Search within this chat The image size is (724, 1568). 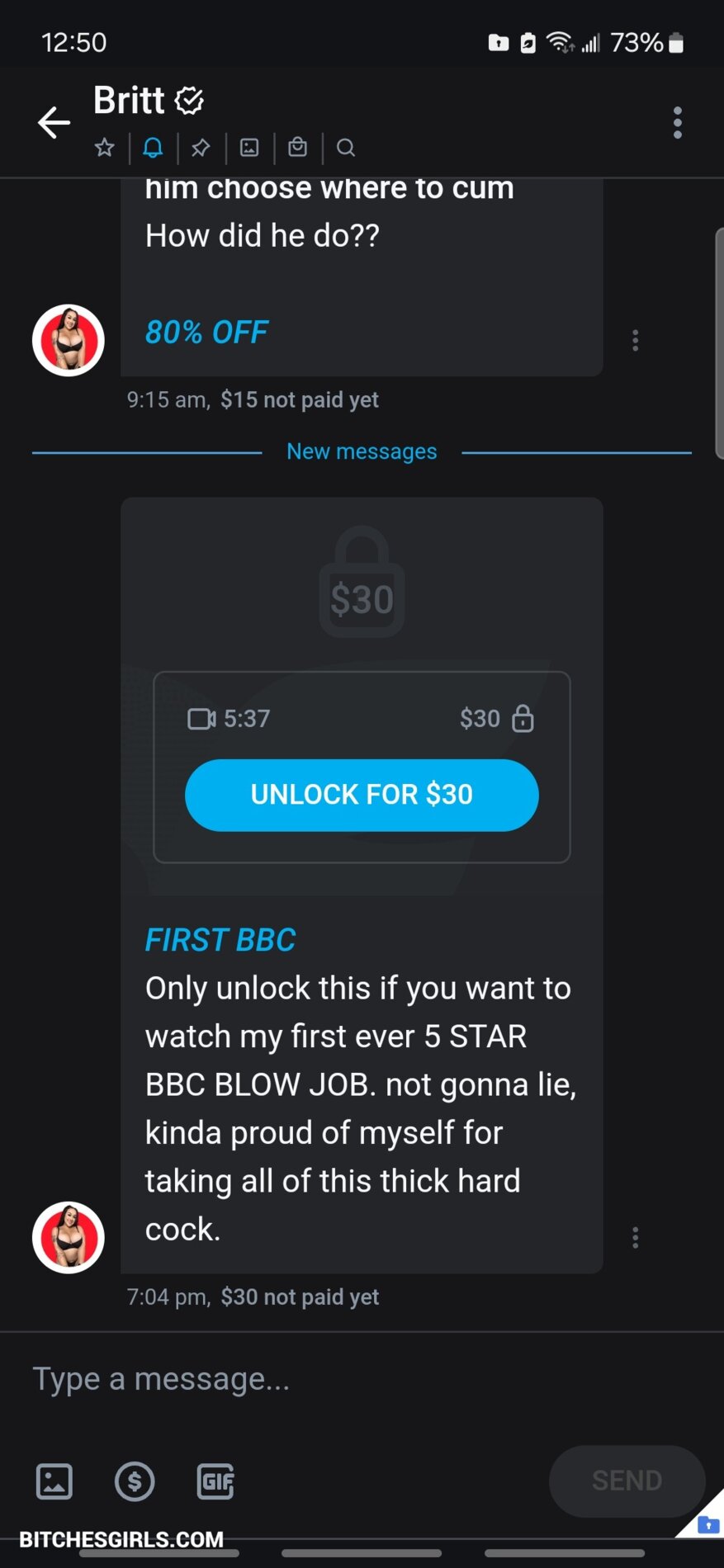tap(346, 148)
